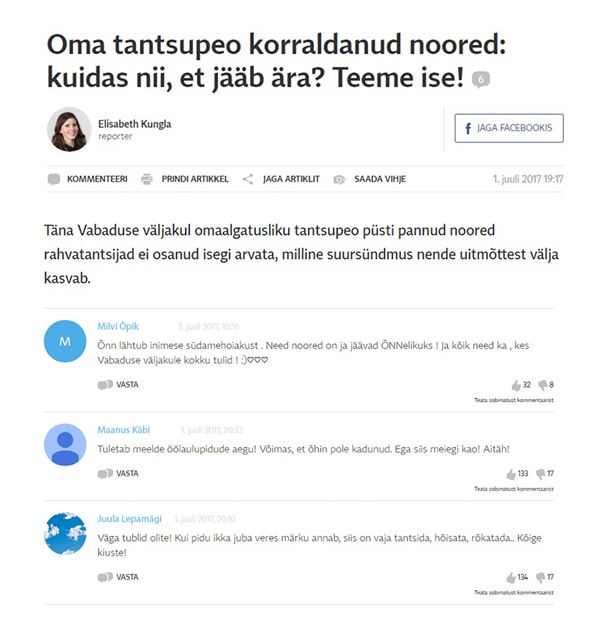The height and width of the screenshot is (623, 600).
Task: Open author Elisabeth Kungla's profile
Action: pyautogui.click(x=134, y=124)
